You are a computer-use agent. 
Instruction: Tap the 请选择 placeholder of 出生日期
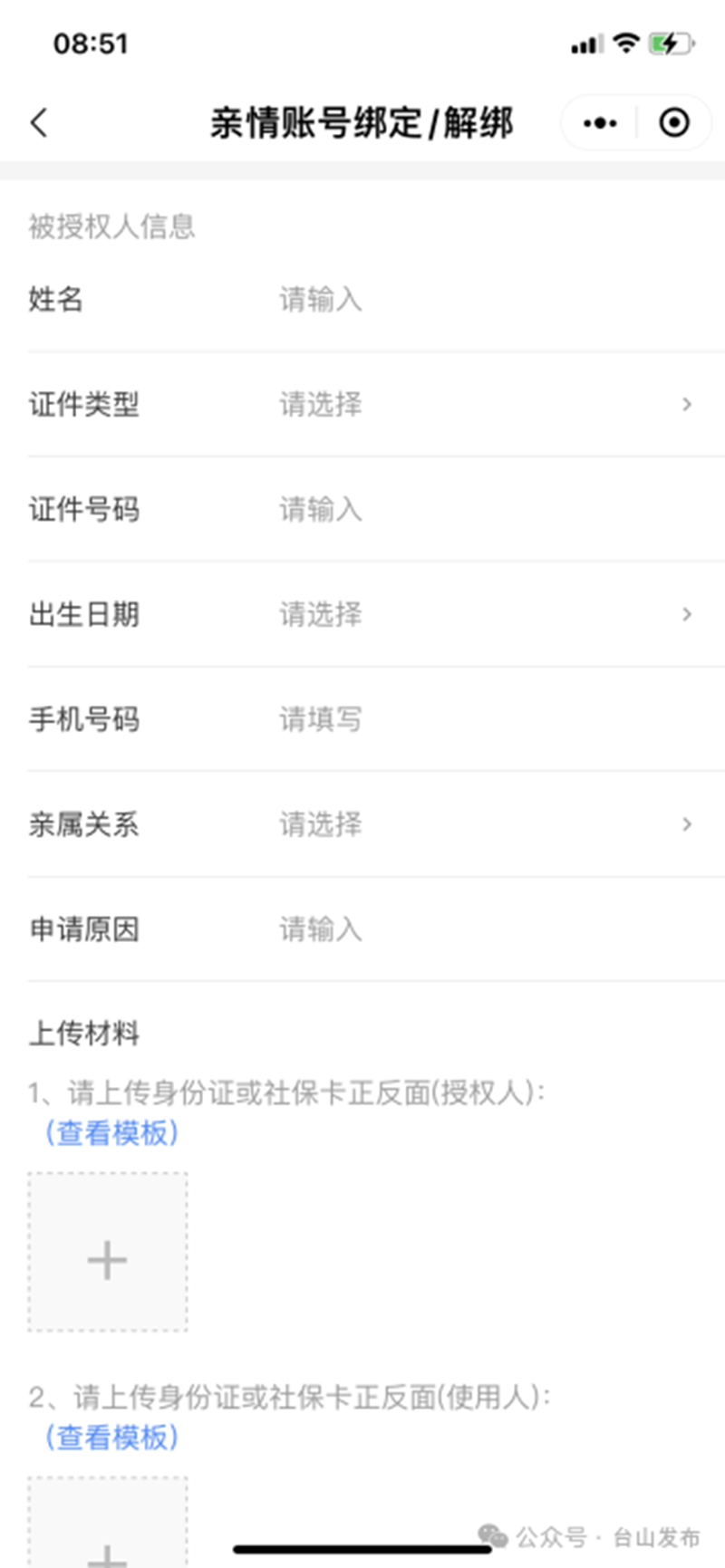pyautogui.click(x=319, y=615)
